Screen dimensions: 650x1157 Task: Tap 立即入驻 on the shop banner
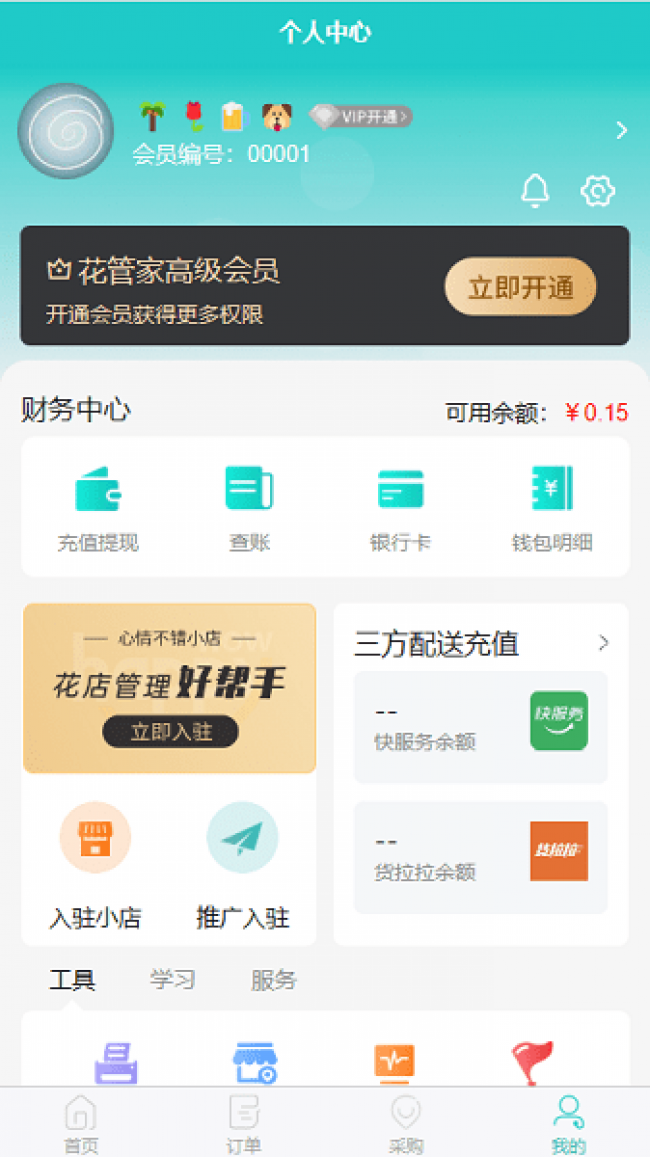click(170, 732)
